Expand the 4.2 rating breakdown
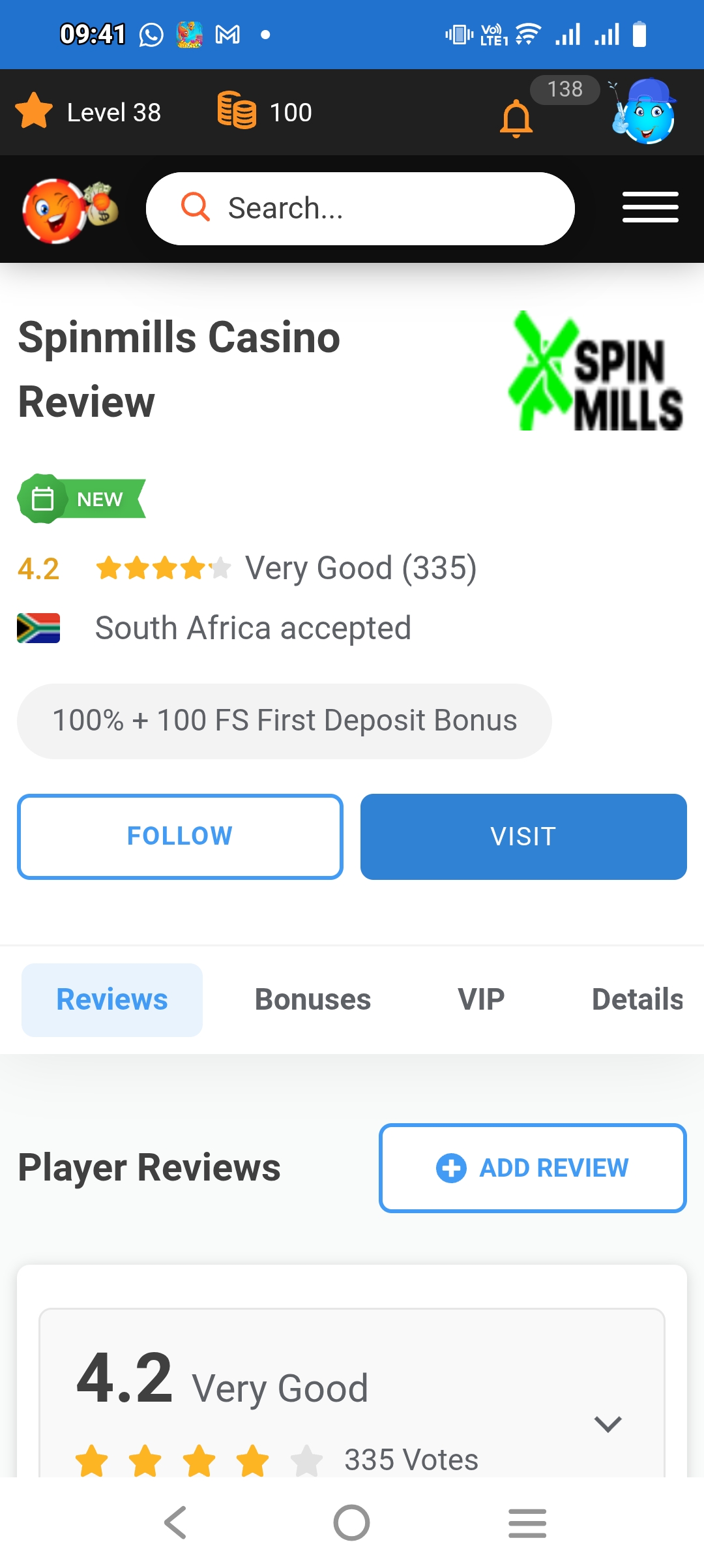 (x=608, y=1424)
